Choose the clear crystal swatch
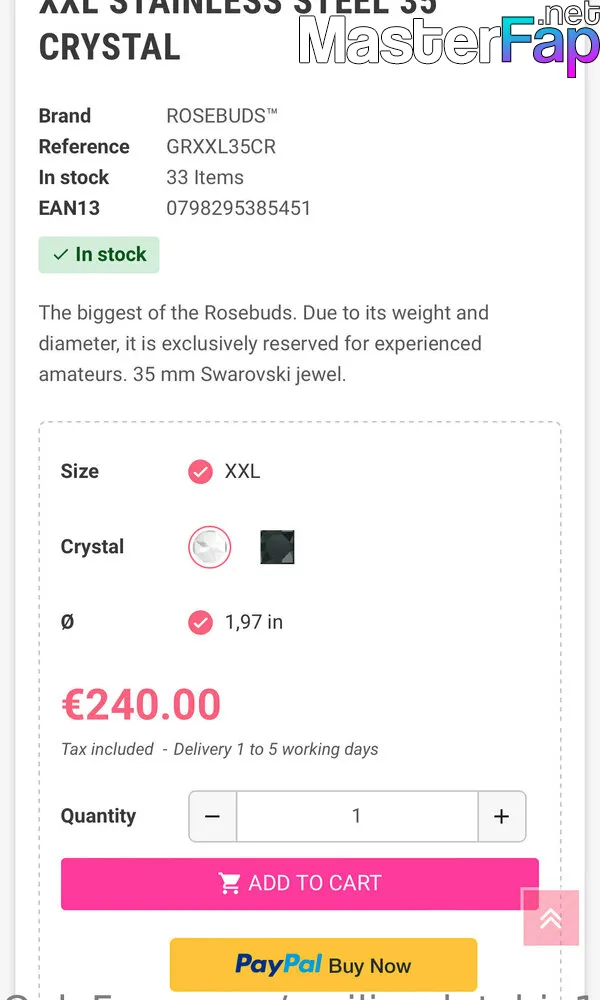600x1000 pixels. tap(209, 547)
